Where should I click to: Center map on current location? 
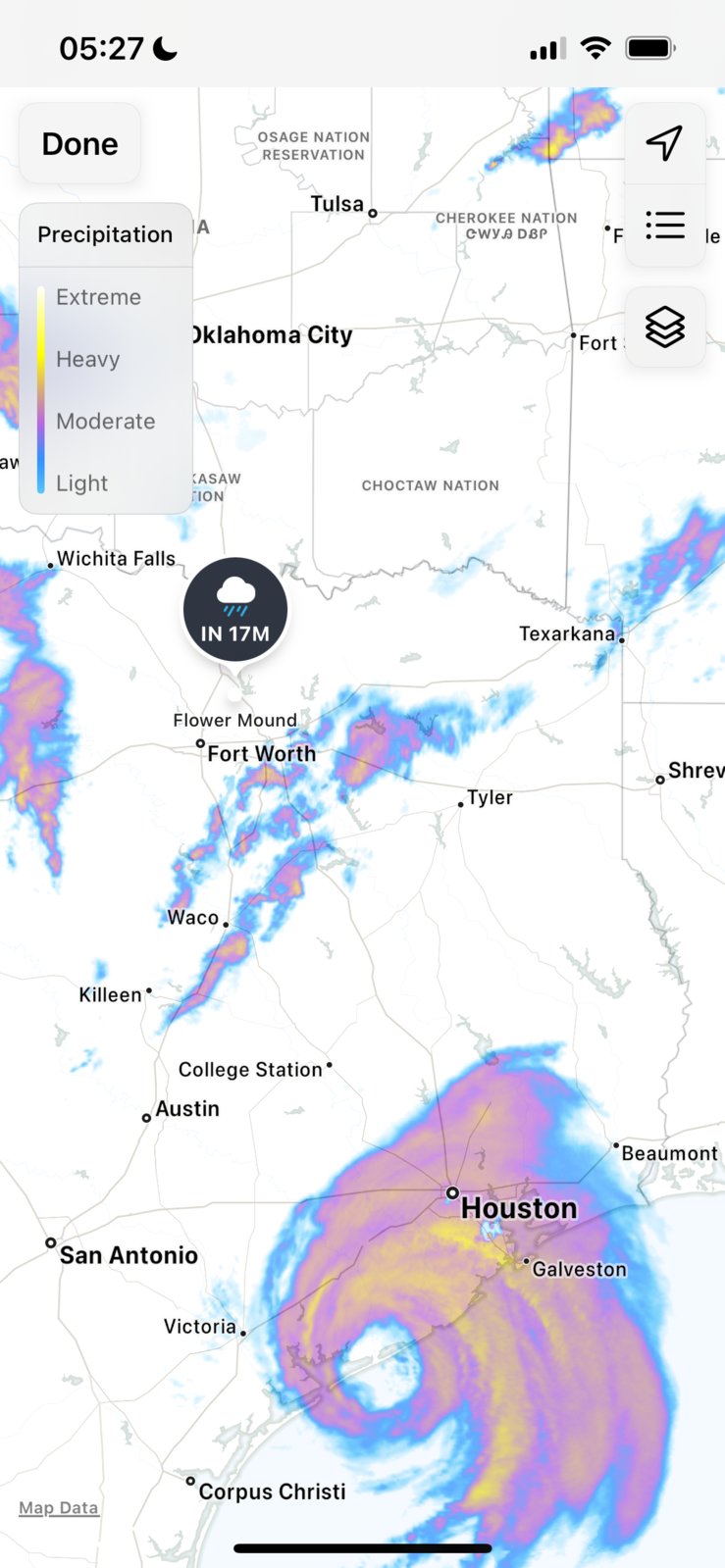pos(664,143)
